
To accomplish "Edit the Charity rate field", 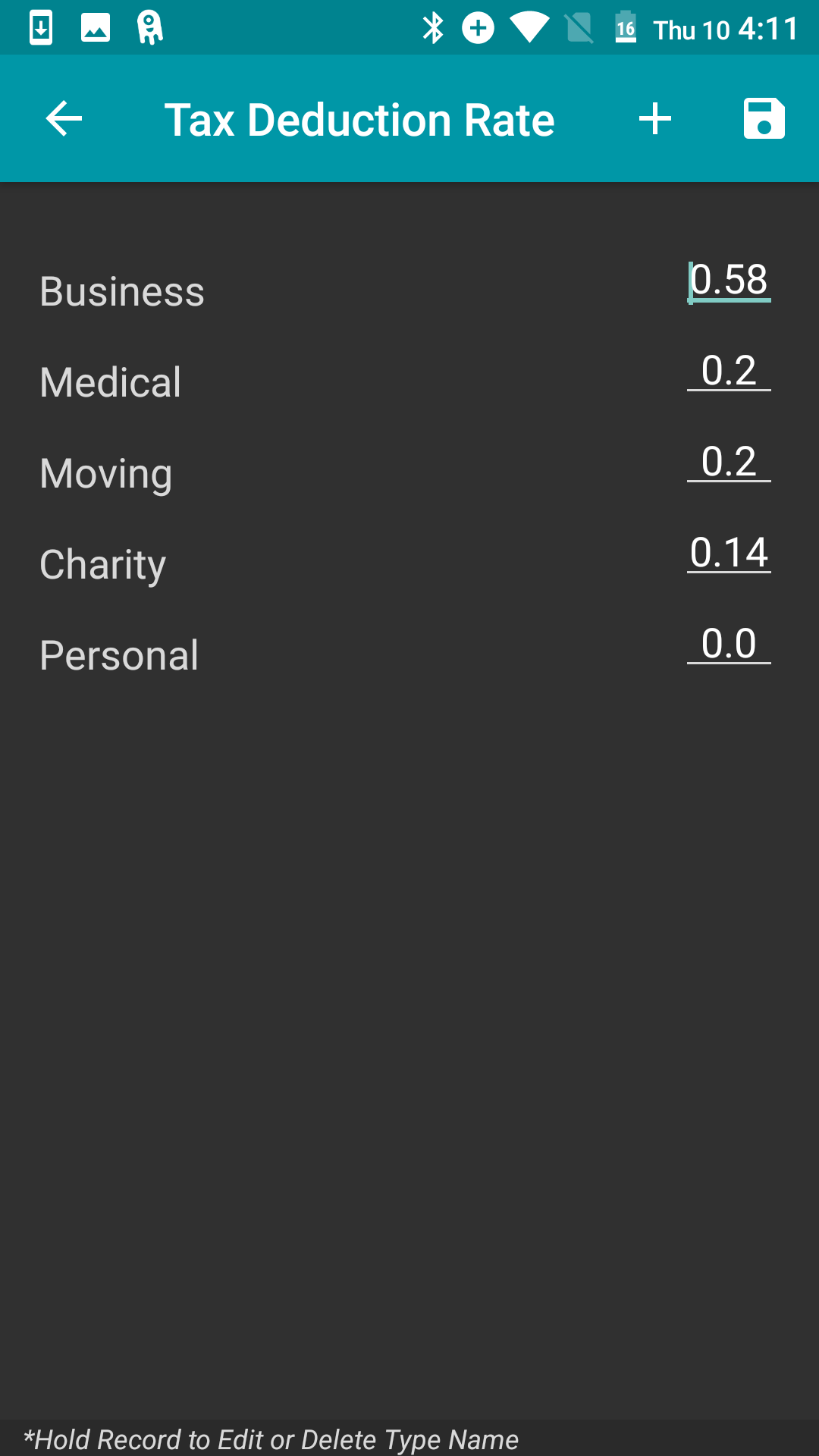I will tap(729, 553).
